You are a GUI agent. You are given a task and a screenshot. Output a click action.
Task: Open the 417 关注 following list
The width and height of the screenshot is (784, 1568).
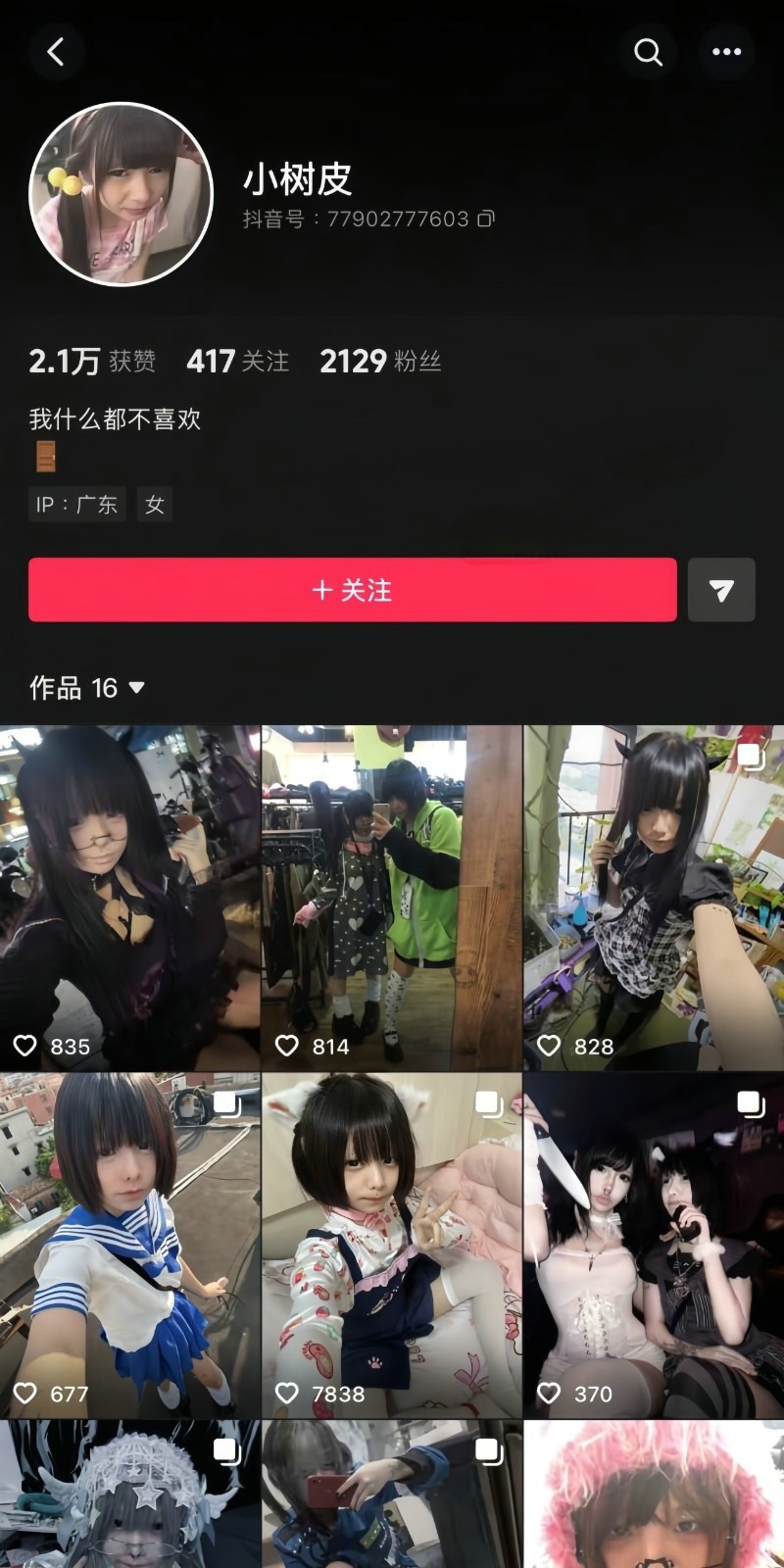point(238,362)
